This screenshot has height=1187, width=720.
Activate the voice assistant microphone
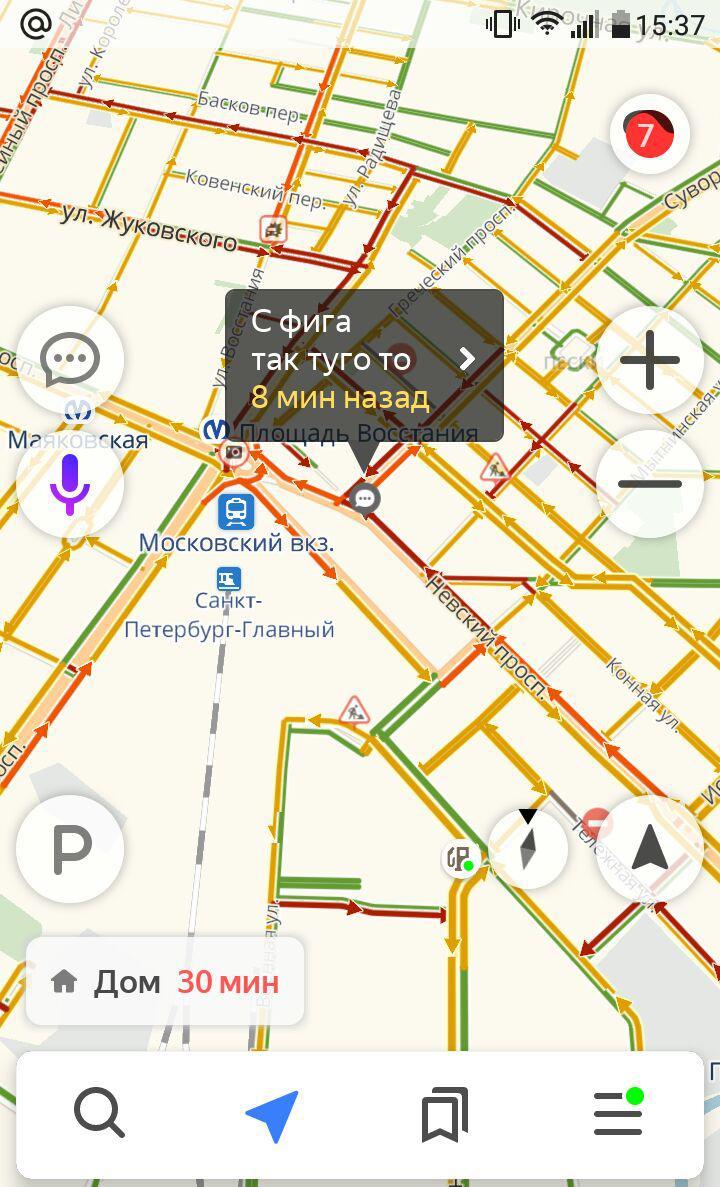point(70,485)
